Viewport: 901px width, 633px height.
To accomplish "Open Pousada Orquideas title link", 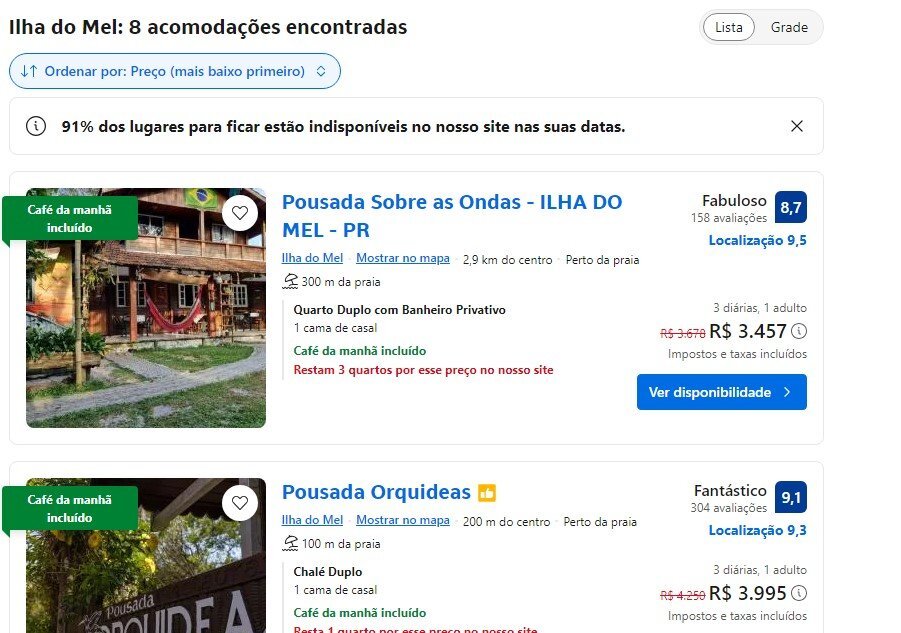I will point(376,492).
